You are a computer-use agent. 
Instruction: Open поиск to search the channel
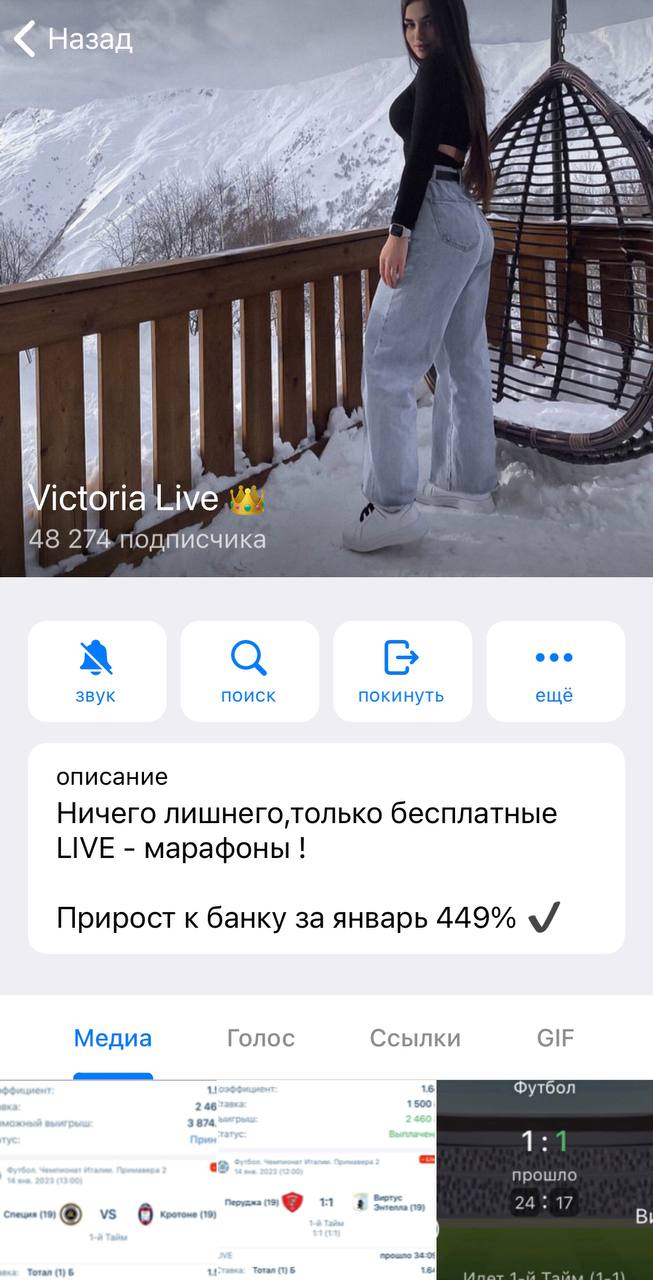[249, 671]
